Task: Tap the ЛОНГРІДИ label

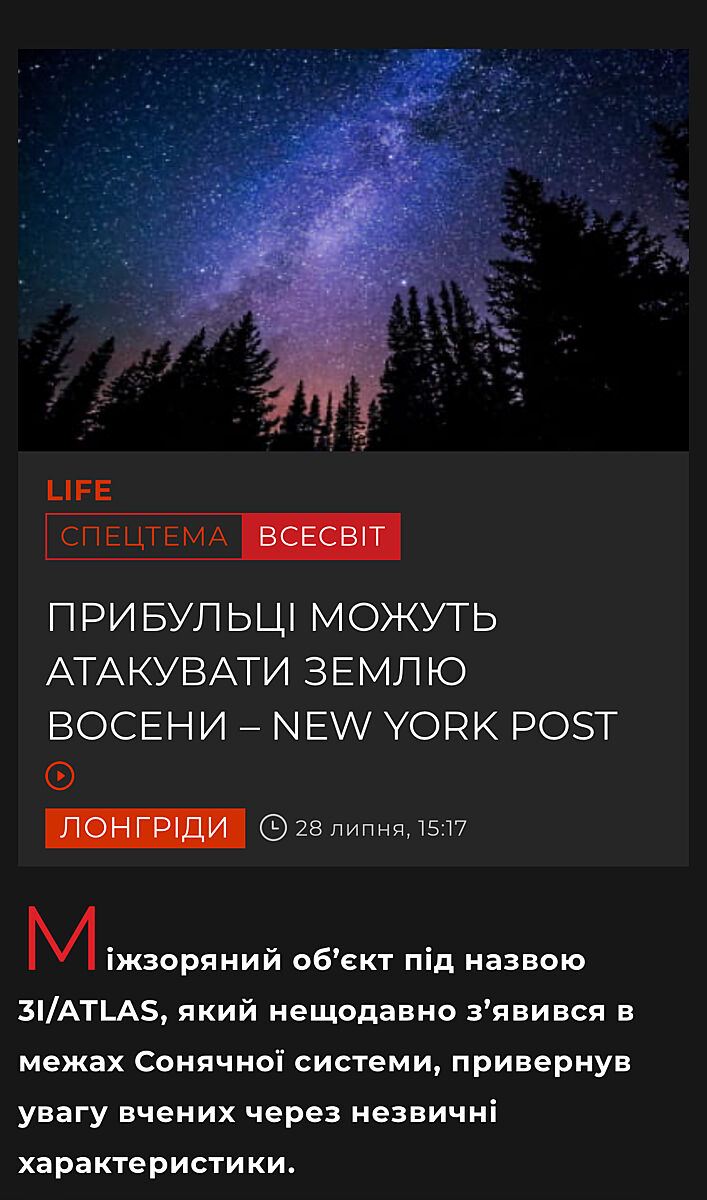Action: (145, 828)
